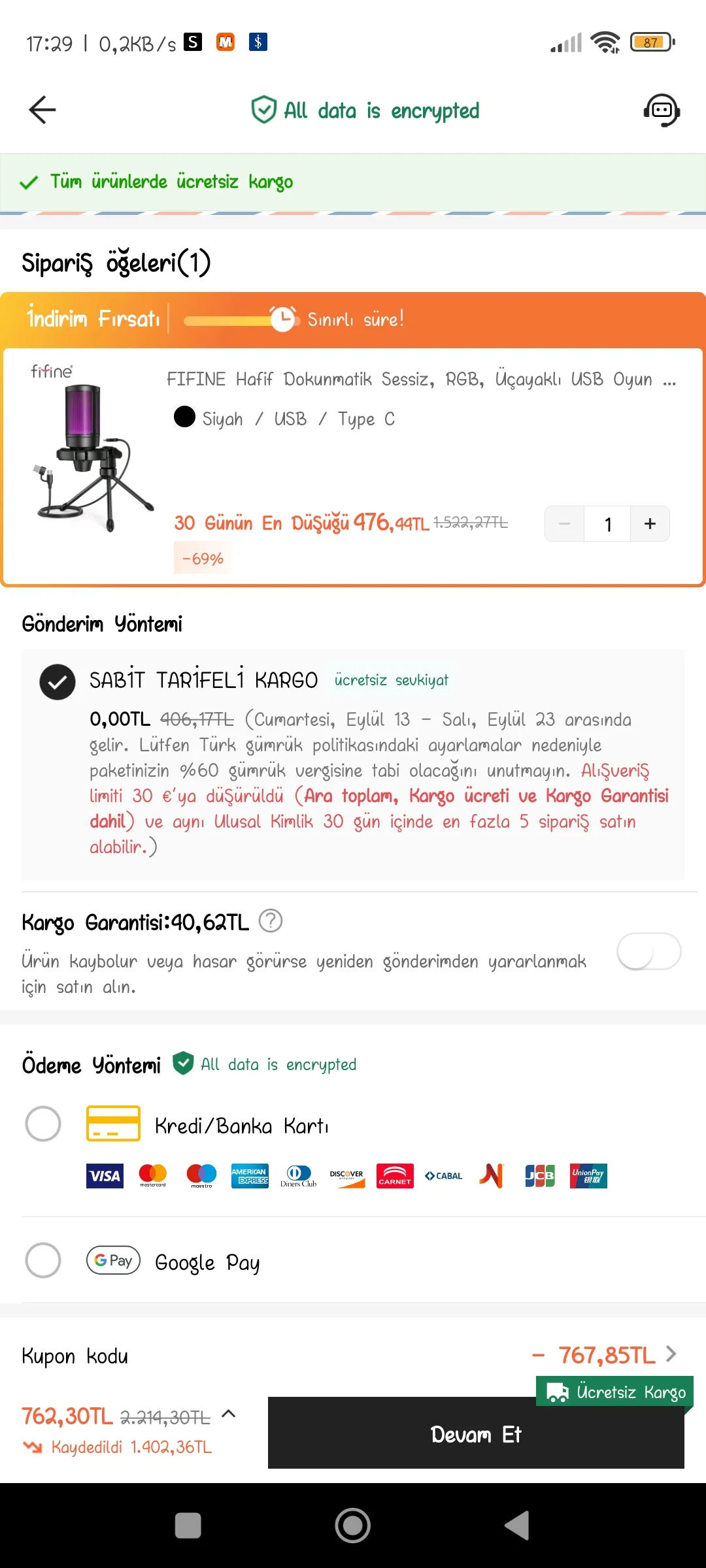Enable the Kargo Garantisi switch

[x=648, y=951]
